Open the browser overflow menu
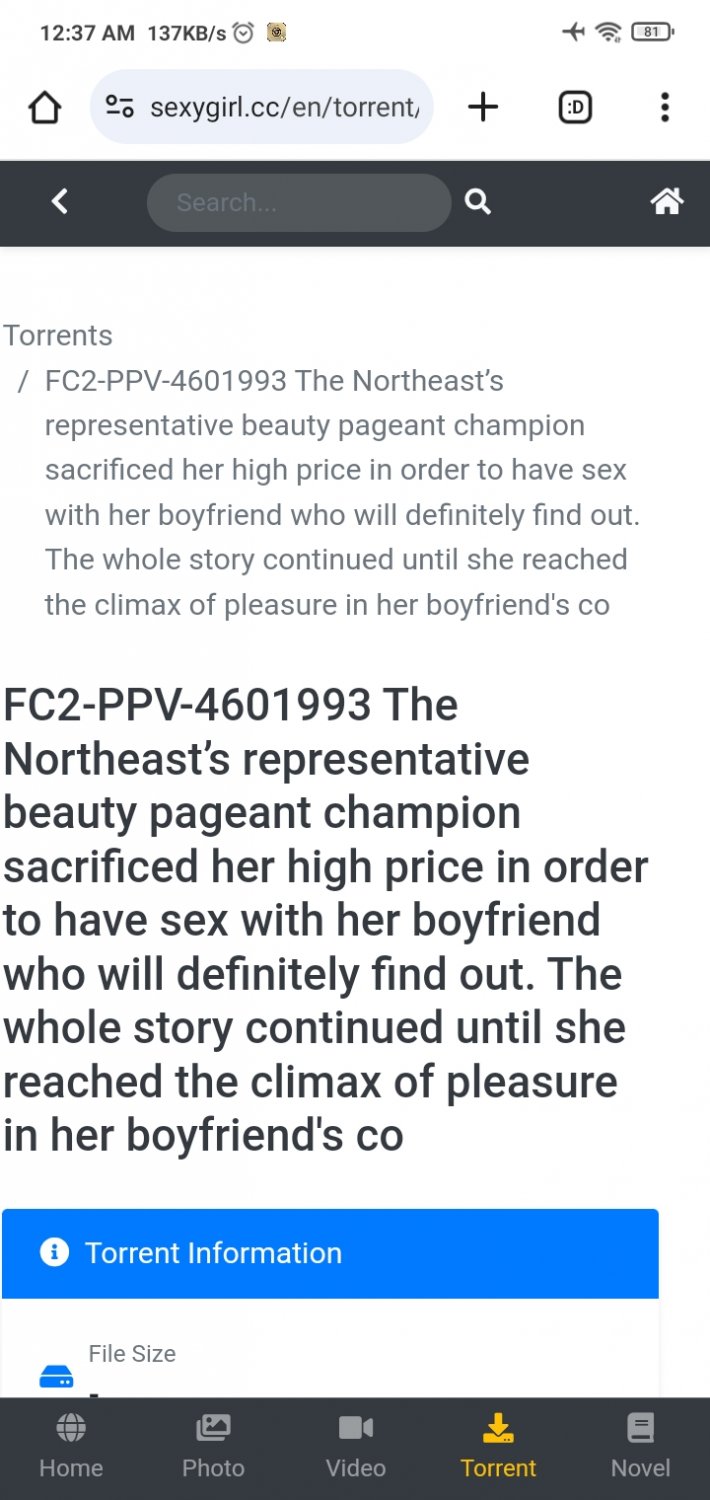This screenshot has width=710, height=1500. pos(665,107)
